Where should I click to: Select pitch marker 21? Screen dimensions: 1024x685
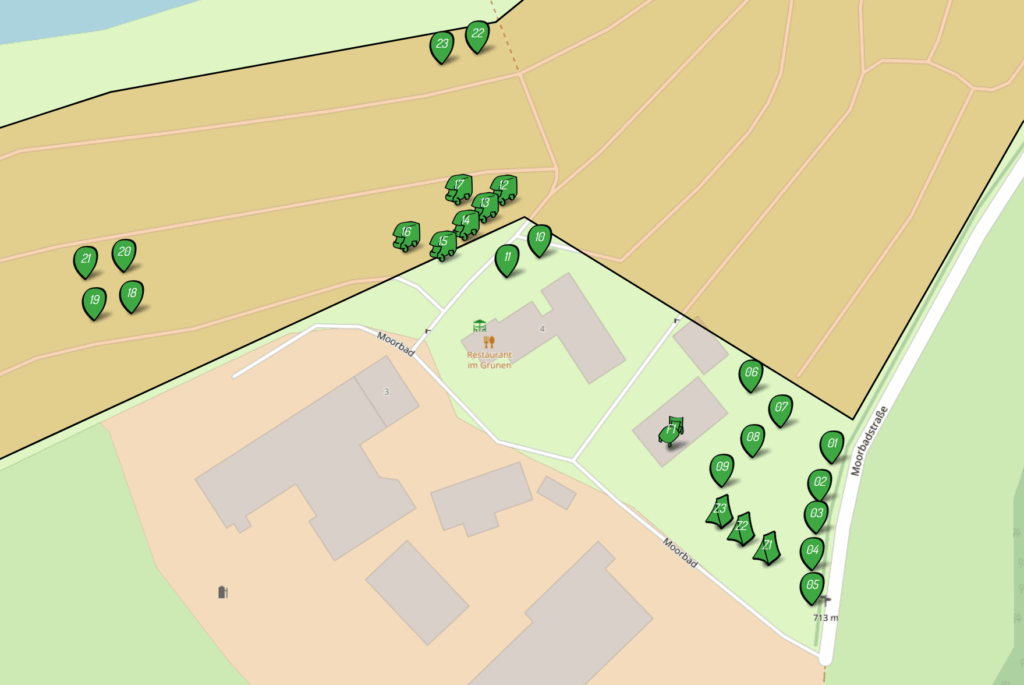tap(86, 261)
